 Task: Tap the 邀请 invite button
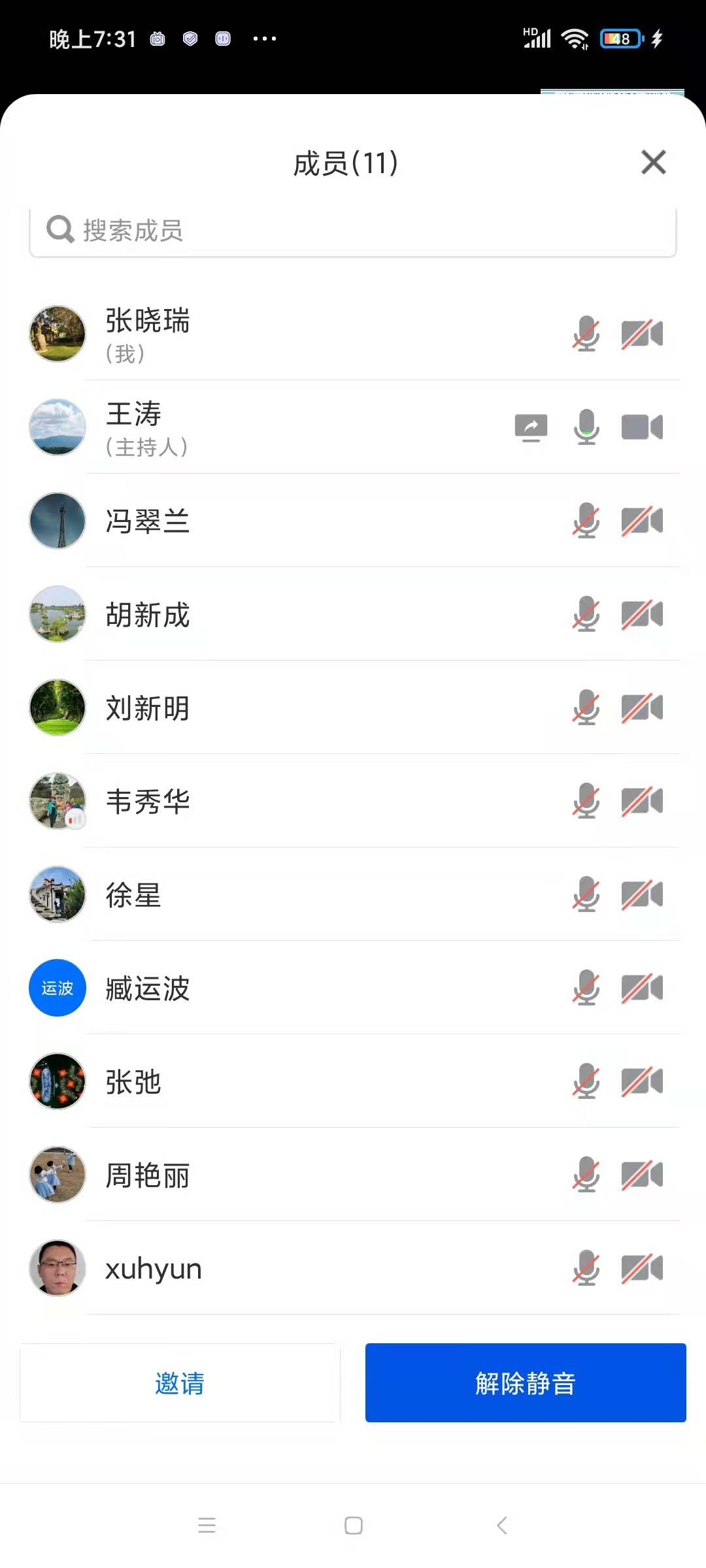coord(180,1382)
